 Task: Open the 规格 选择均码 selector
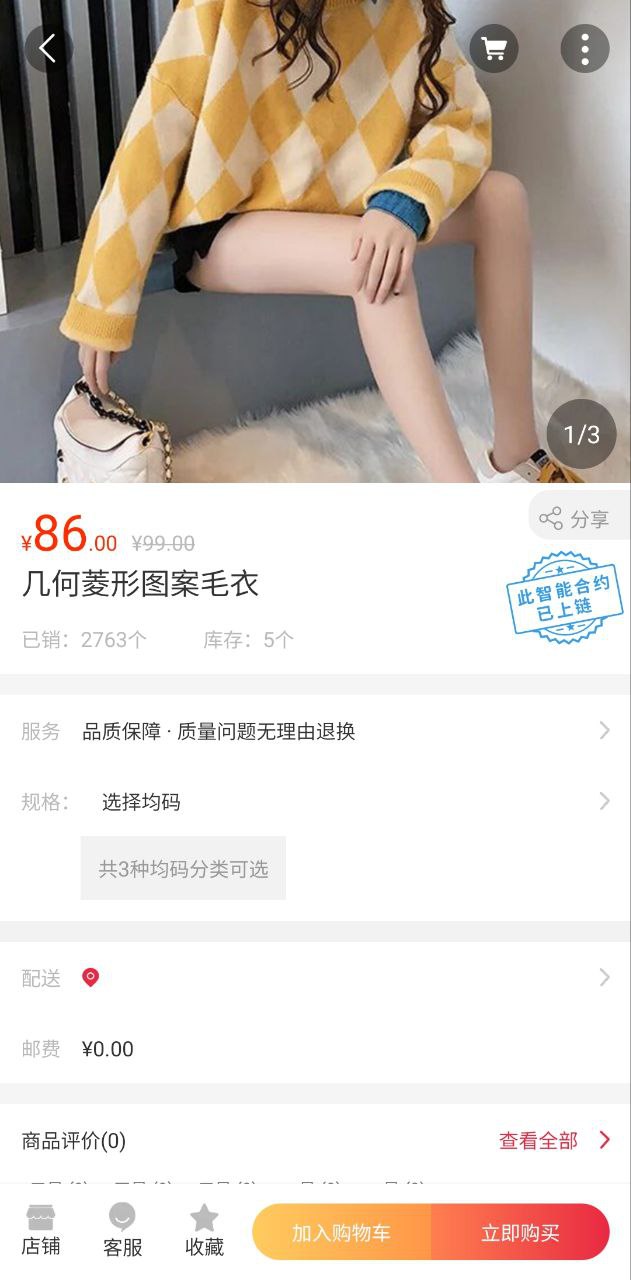[315, 801]
